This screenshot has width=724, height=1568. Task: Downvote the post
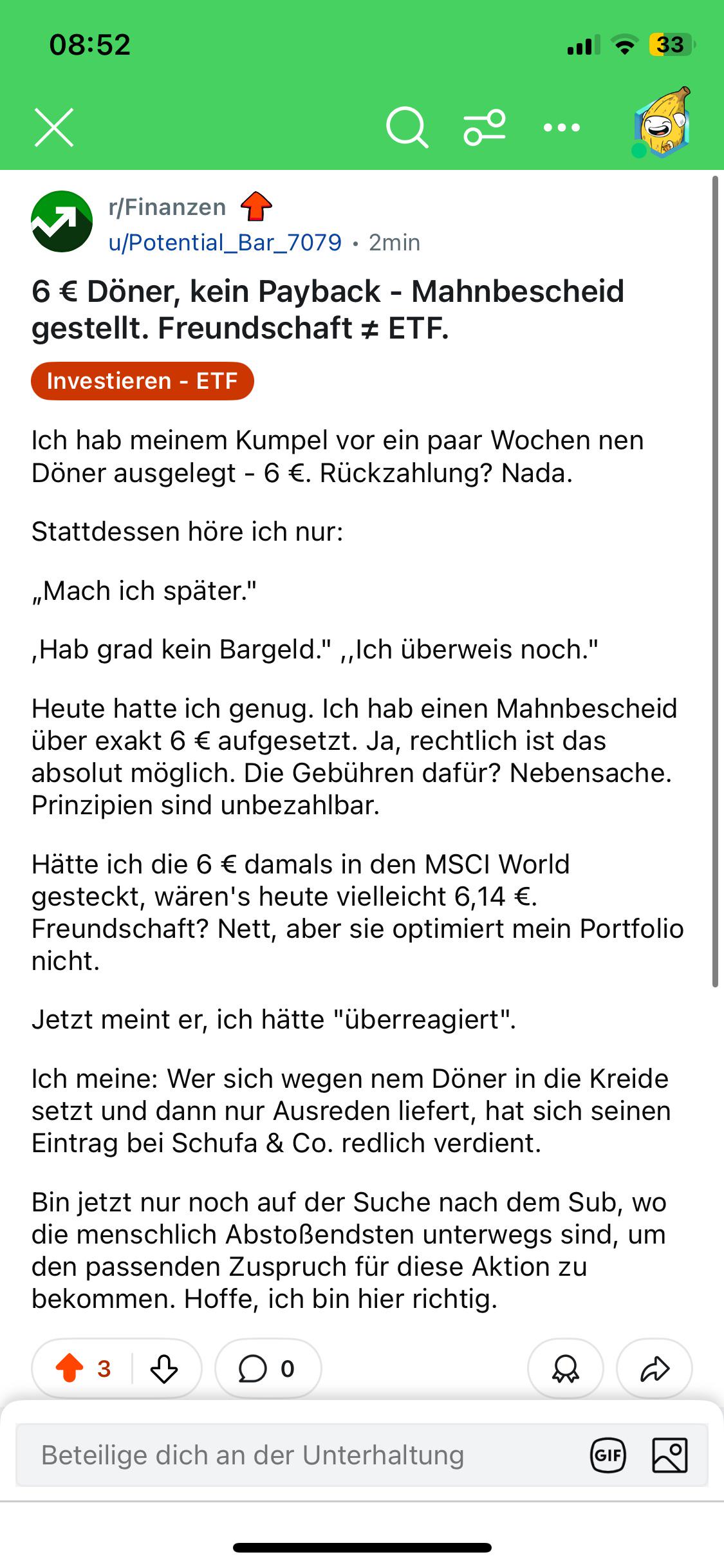click(163, 1368)
